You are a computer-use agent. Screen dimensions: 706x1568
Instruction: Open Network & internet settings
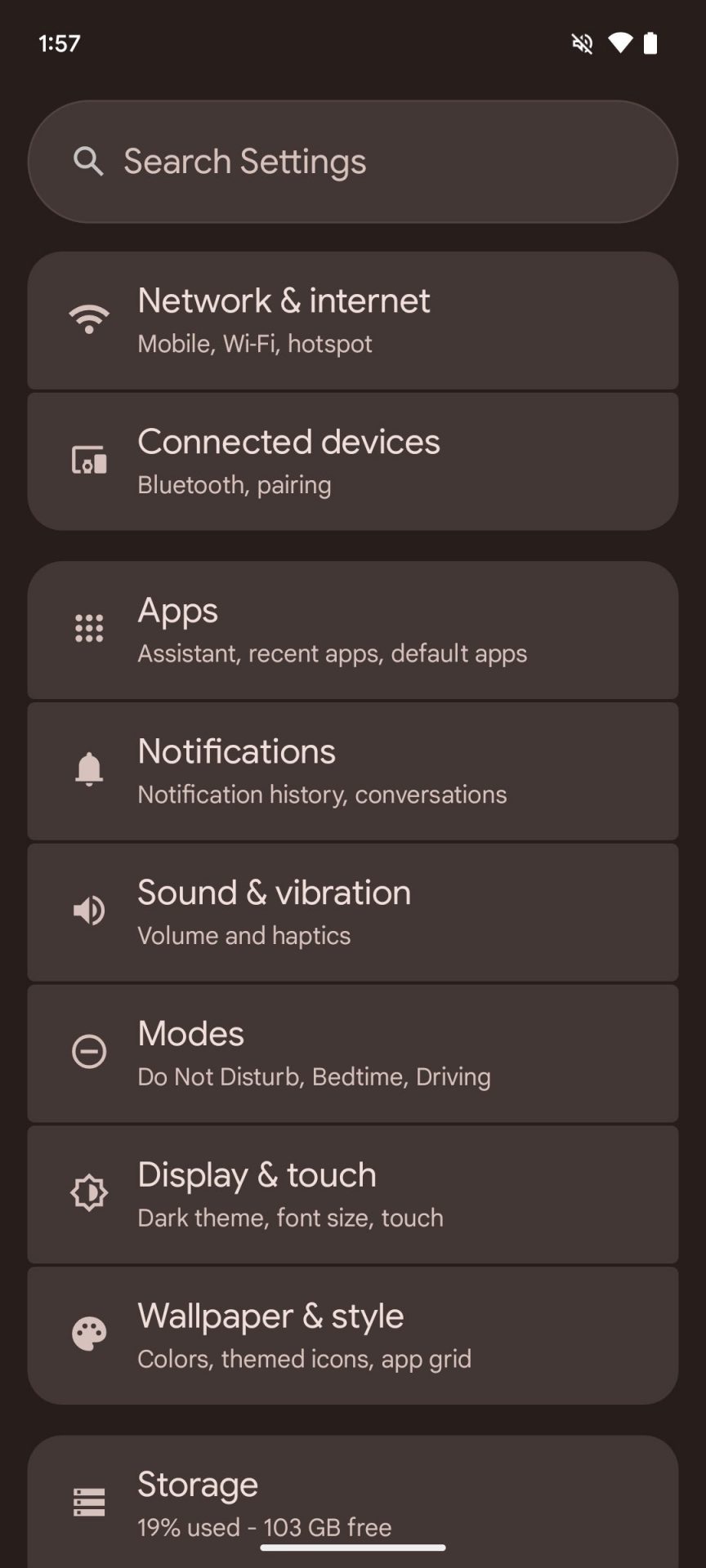click(x=353, y=320)
